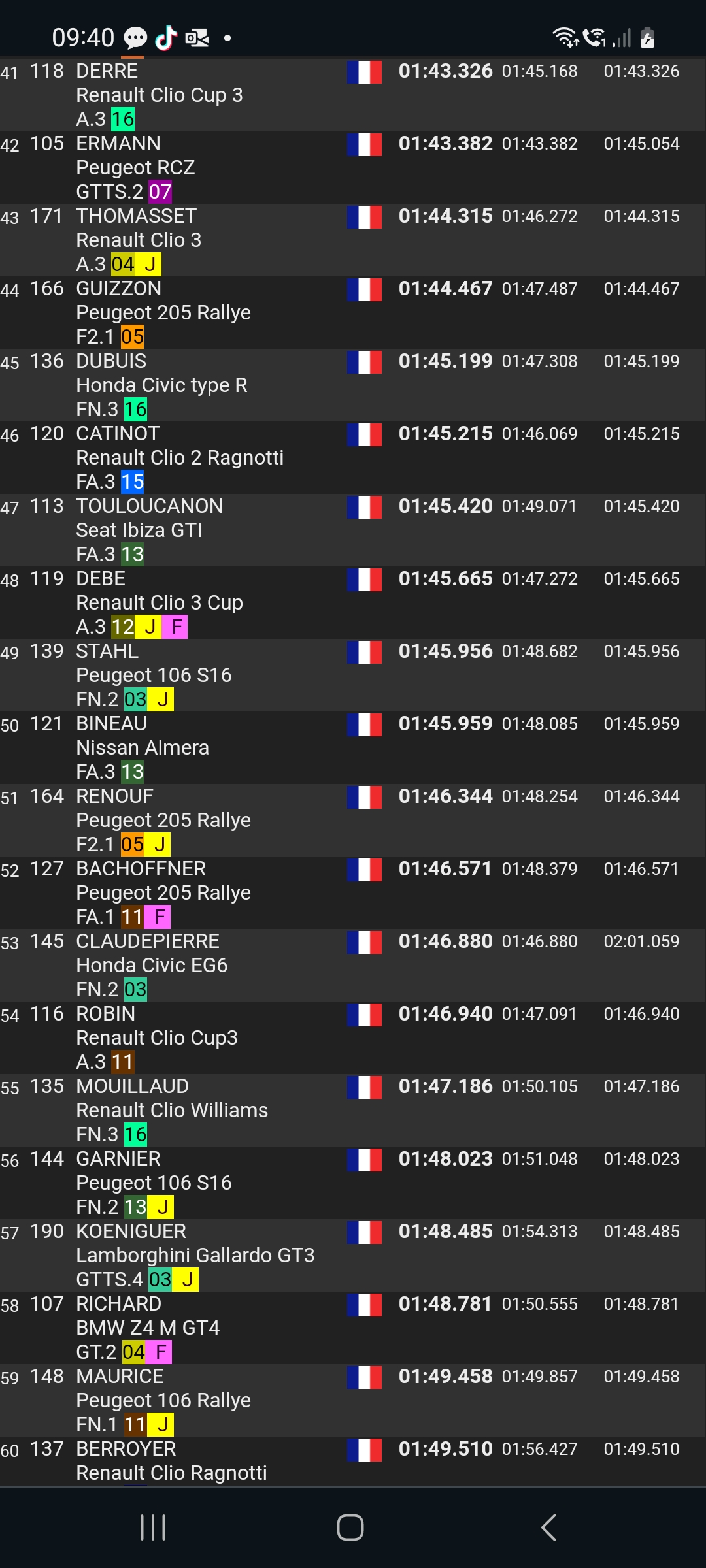Open KOENIGUER's Lamborghini Gallardo GT3 entry

coord(353,1255)
